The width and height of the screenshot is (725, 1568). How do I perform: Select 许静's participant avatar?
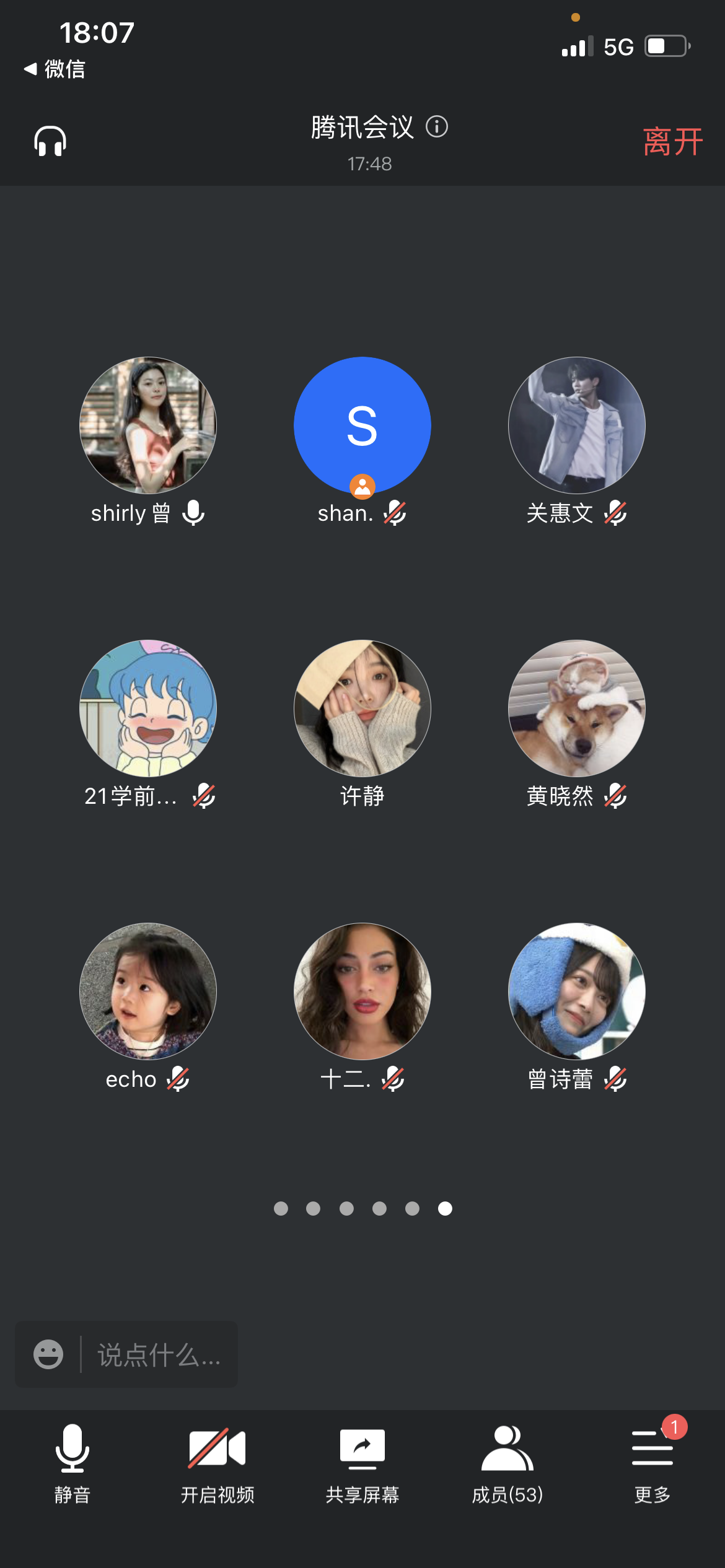coord(362,708)
